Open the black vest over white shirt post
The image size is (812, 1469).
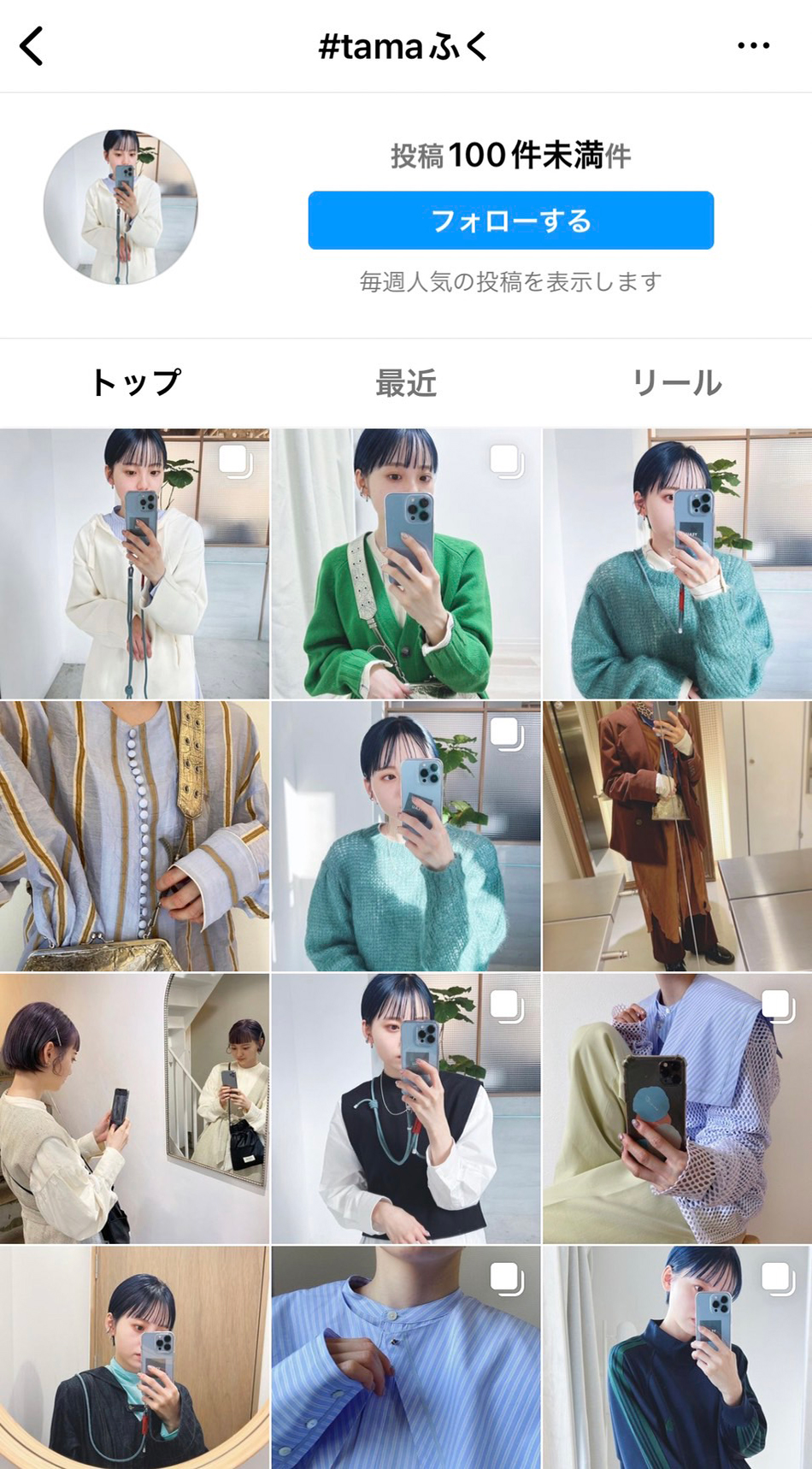click(x=406, y=1108)
